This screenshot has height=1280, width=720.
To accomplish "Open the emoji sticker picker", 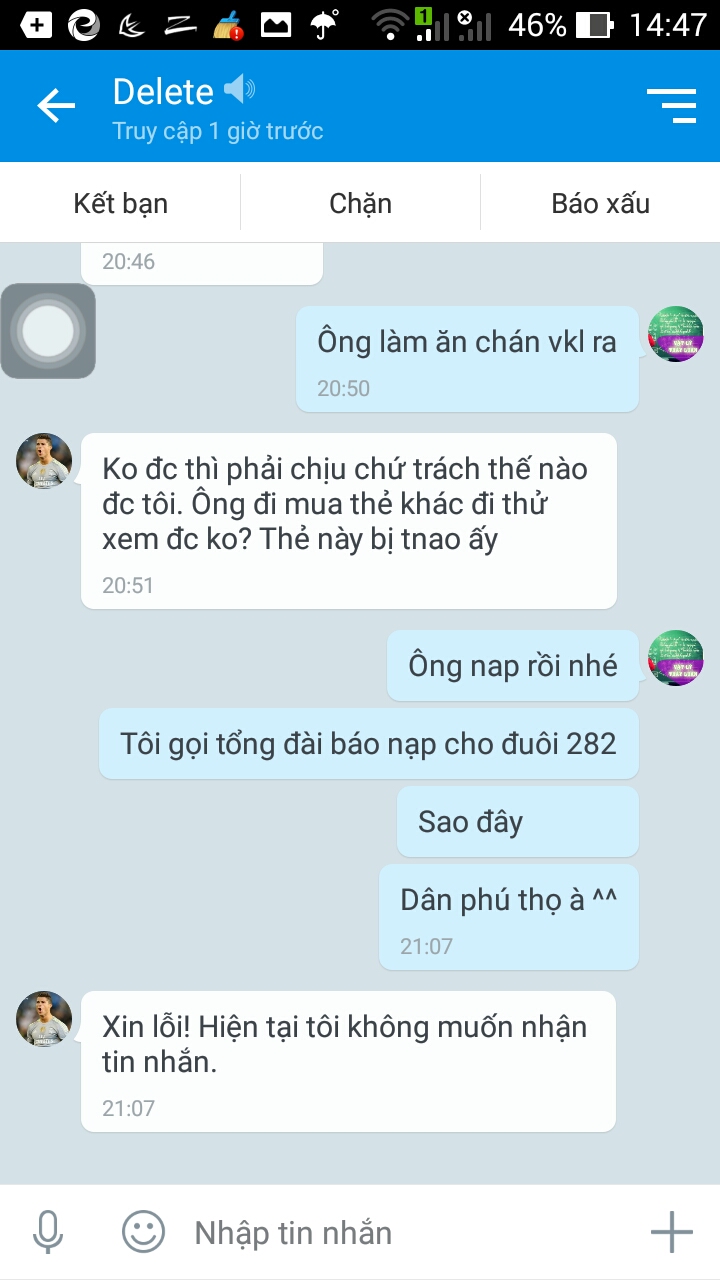I will tap(143, 1232).
